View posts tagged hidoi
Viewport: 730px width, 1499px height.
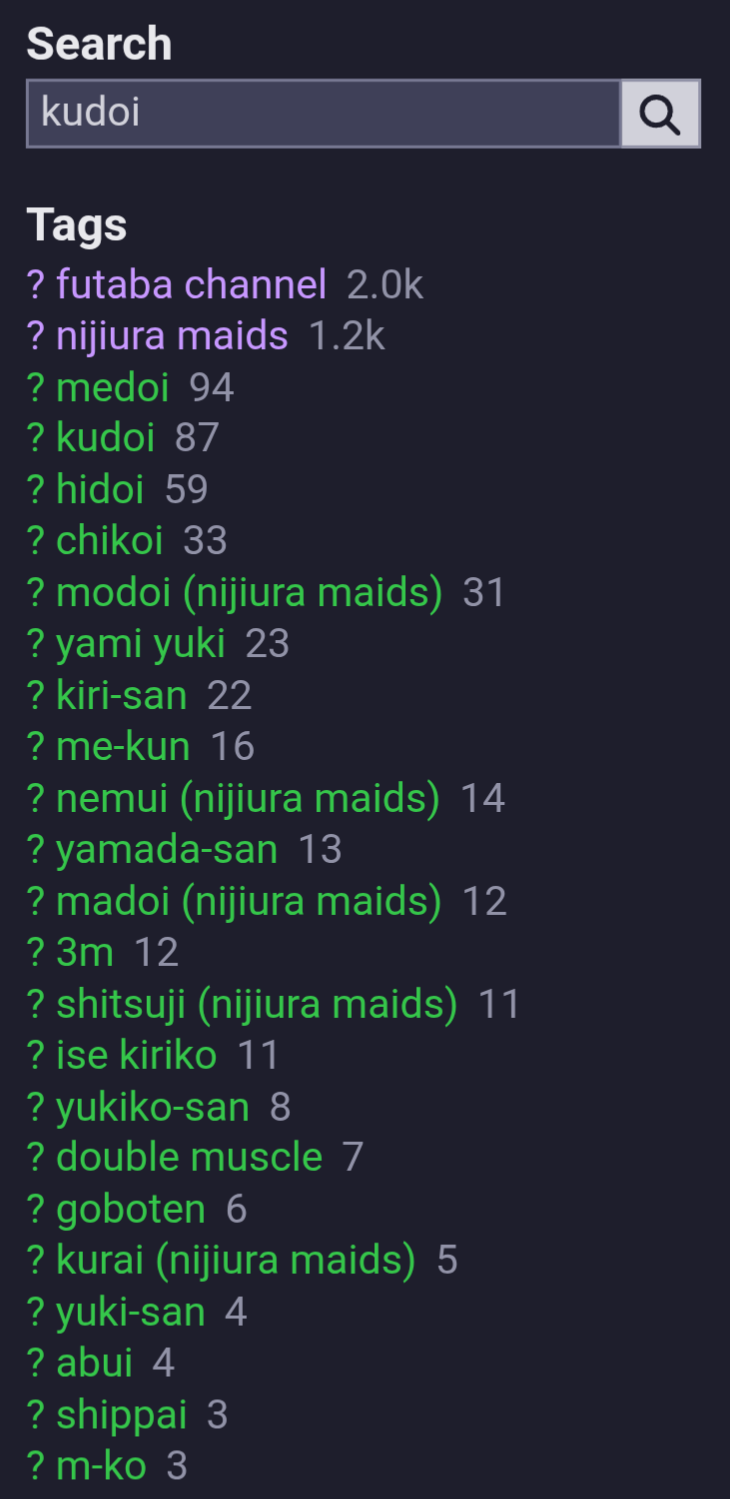click(x=100, y=490)
